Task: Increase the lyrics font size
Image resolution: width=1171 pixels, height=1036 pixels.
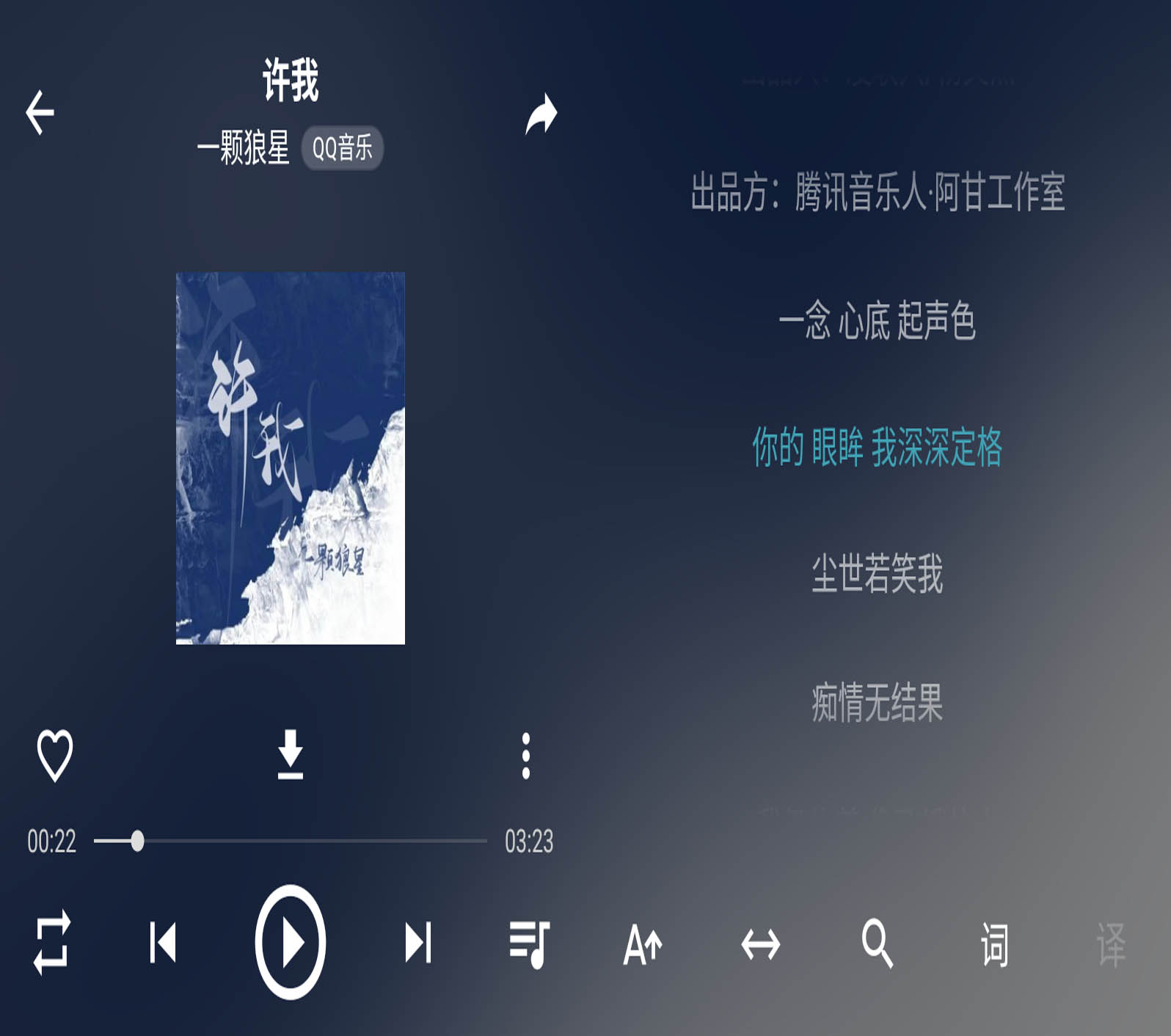Action: (643, 944)
